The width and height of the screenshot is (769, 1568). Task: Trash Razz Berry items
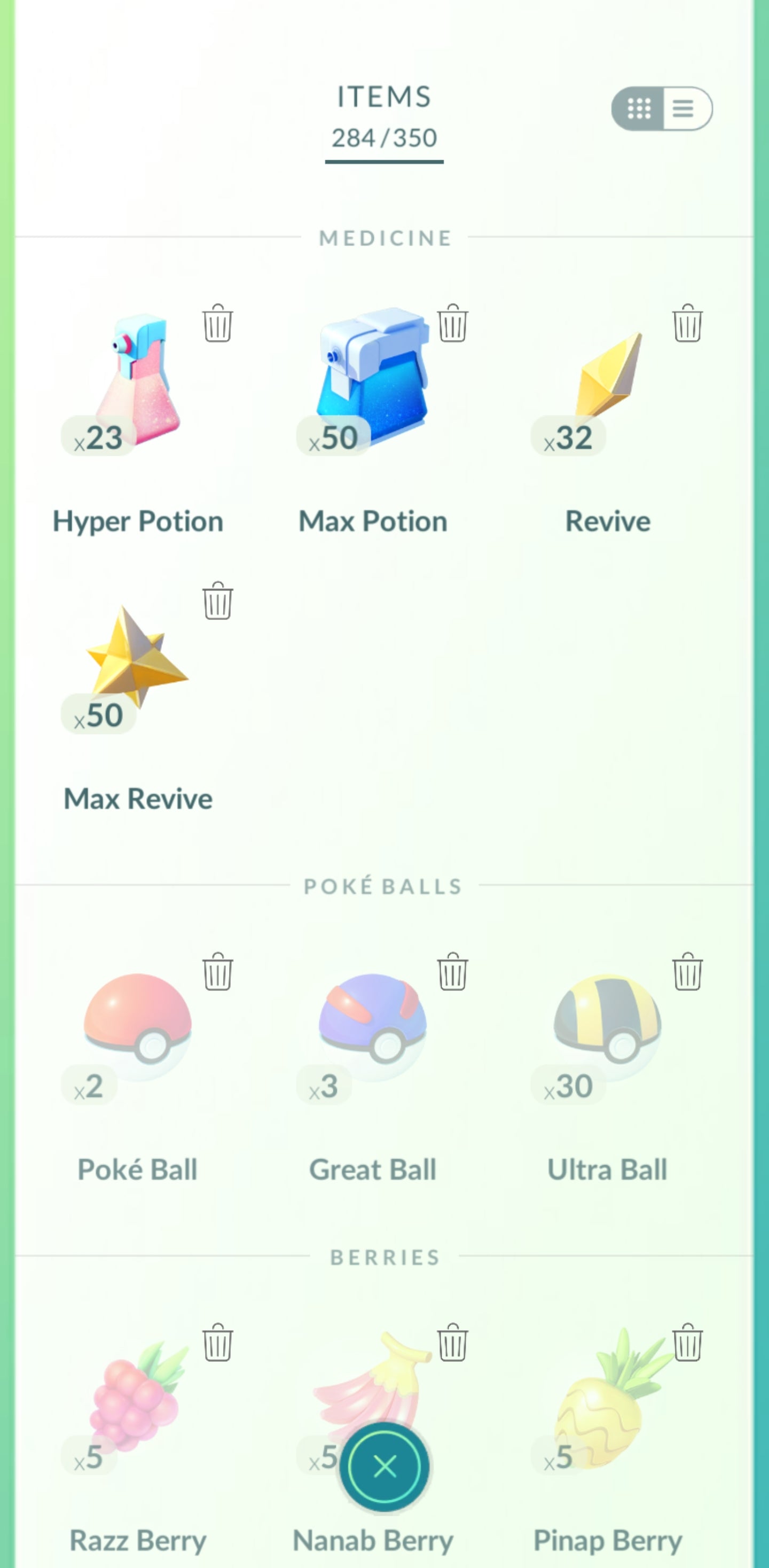[217, 1343]
